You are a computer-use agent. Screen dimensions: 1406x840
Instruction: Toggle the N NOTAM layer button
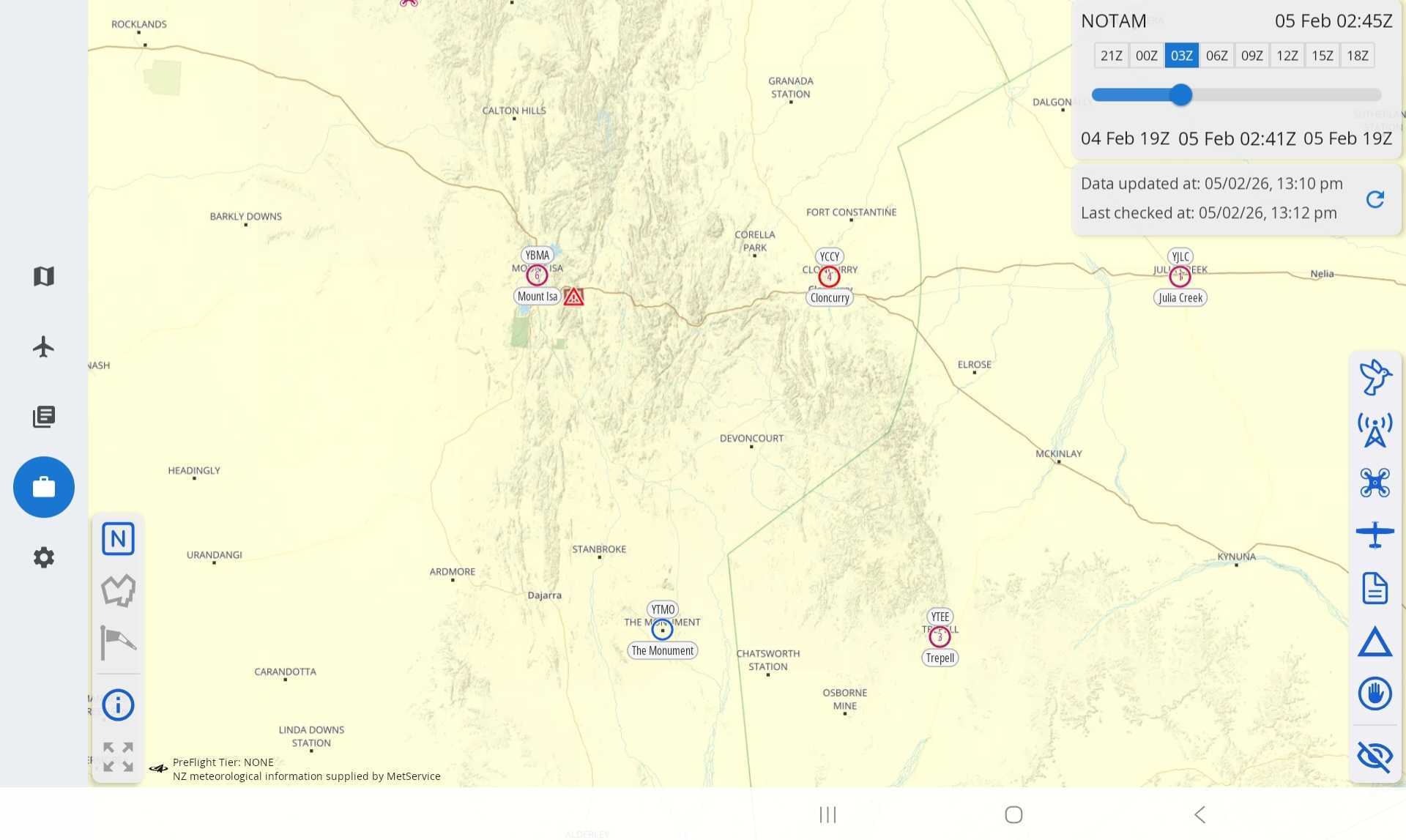pos(118,539)
